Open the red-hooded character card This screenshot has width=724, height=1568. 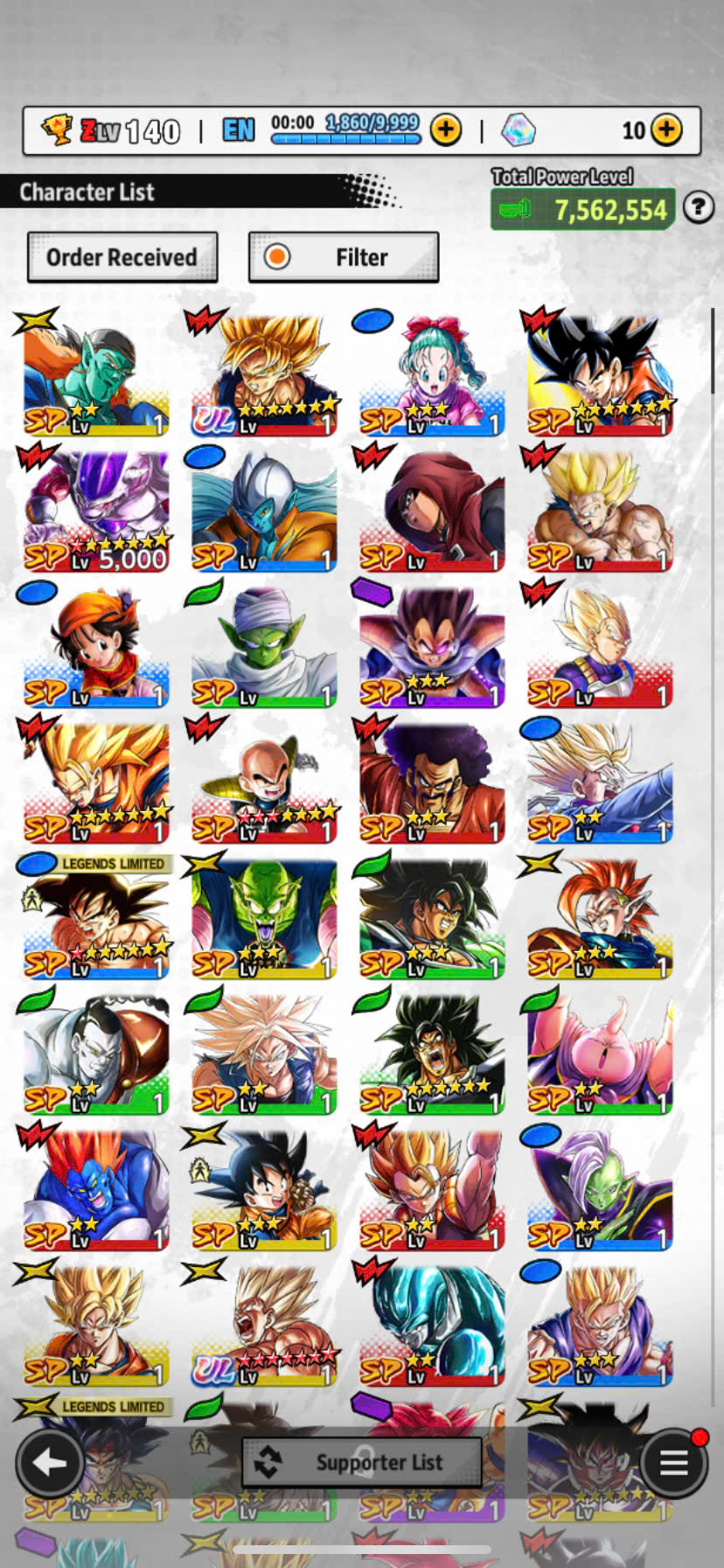[x=432, y=511]
